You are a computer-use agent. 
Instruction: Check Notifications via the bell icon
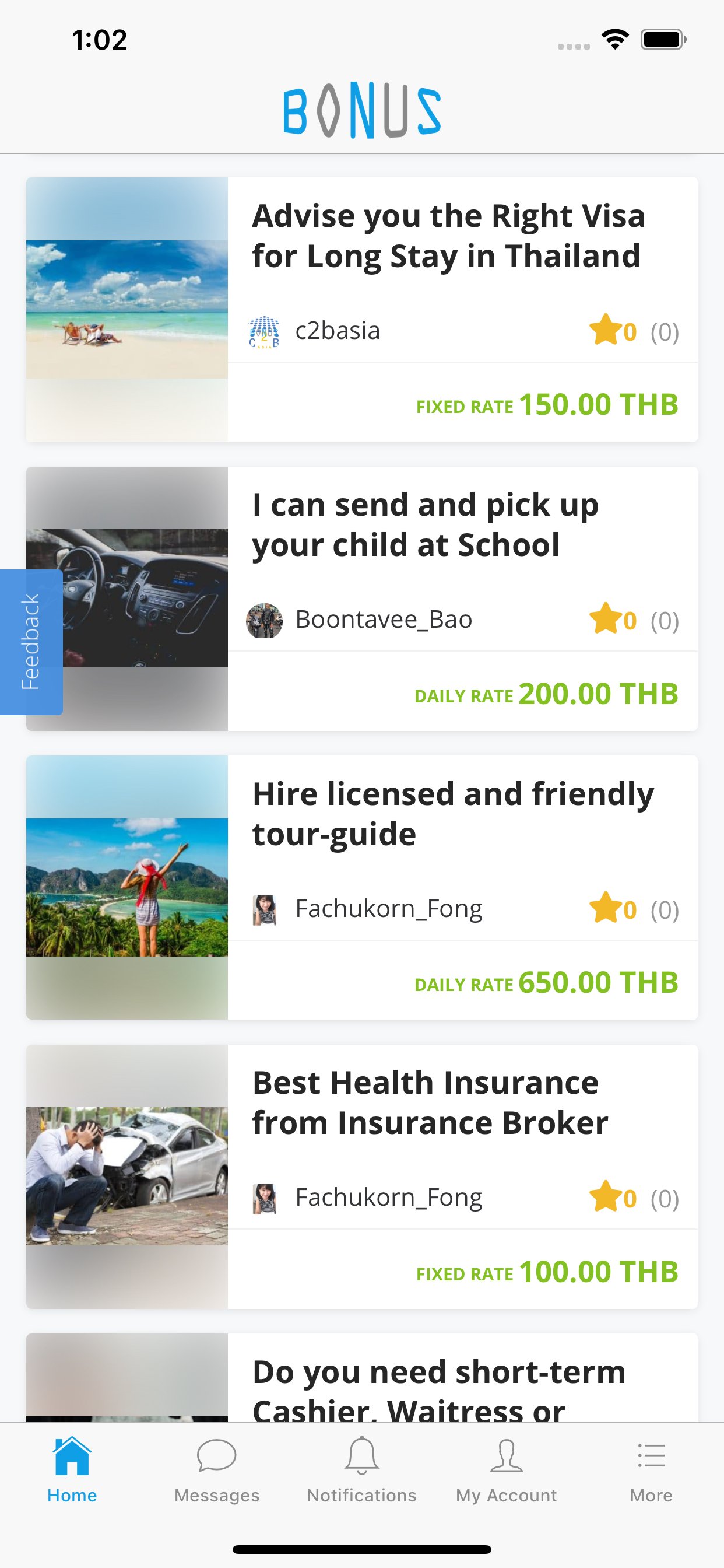tap(362, 1473)
